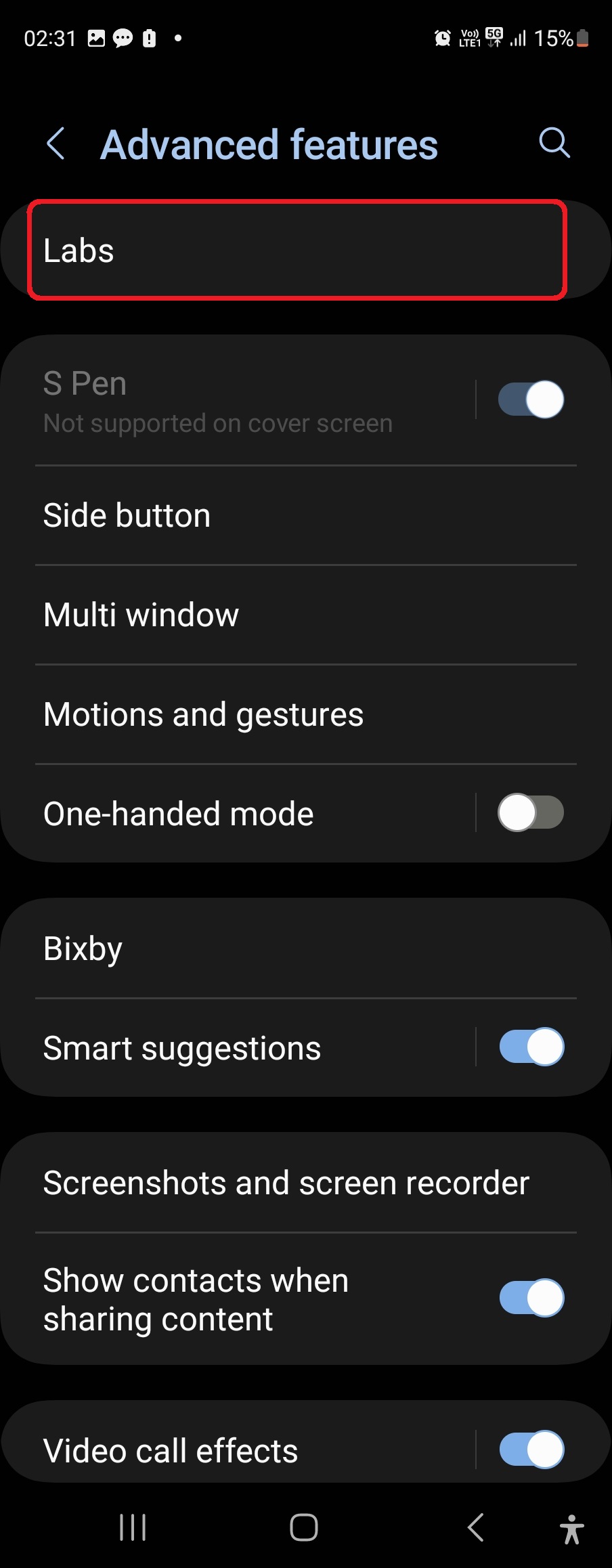
Task: Toggle off Video call effects
Action: 531,1449
